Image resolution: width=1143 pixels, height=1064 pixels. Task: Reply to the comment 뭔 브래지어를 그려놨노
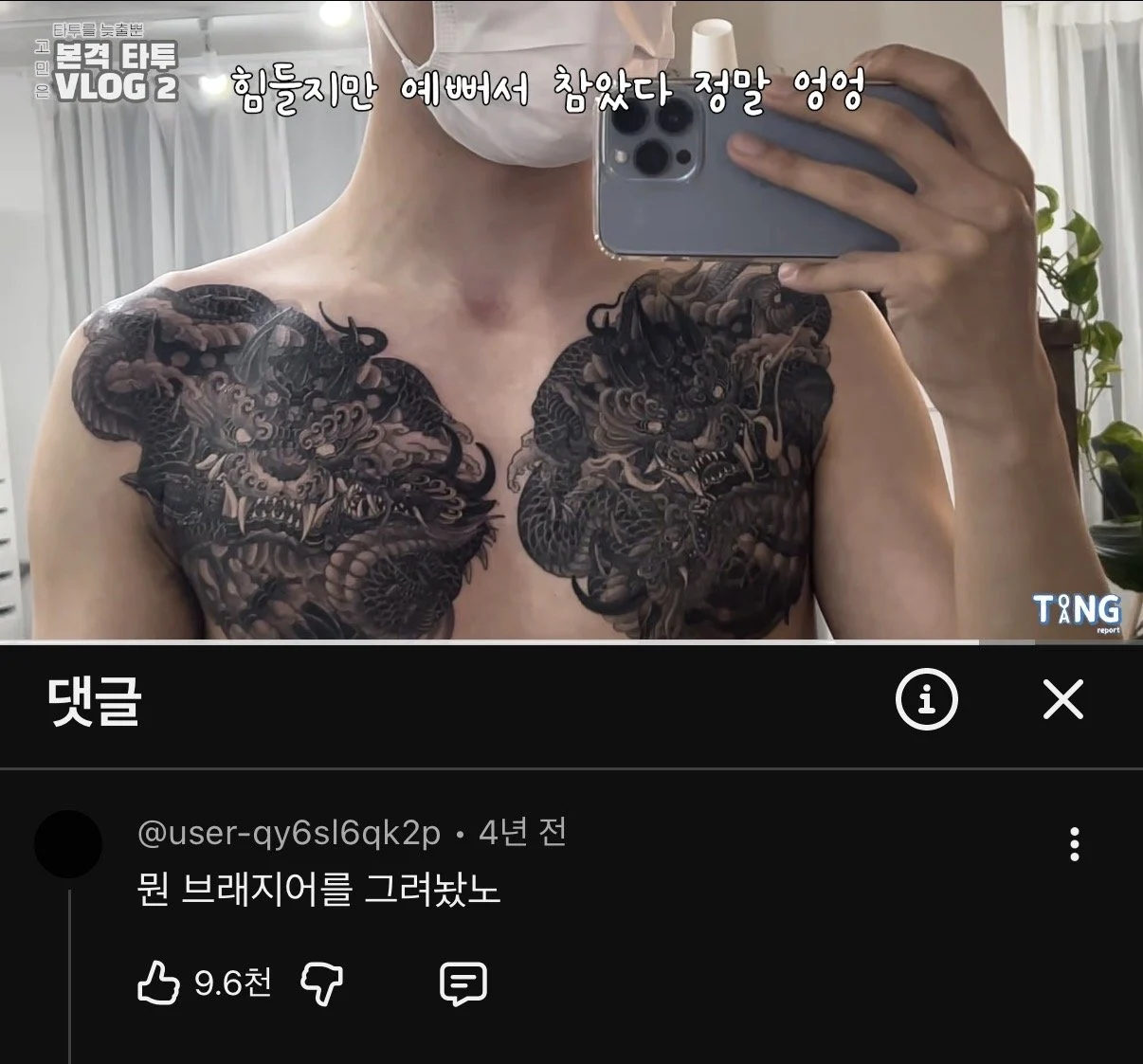tap(463, 983)
